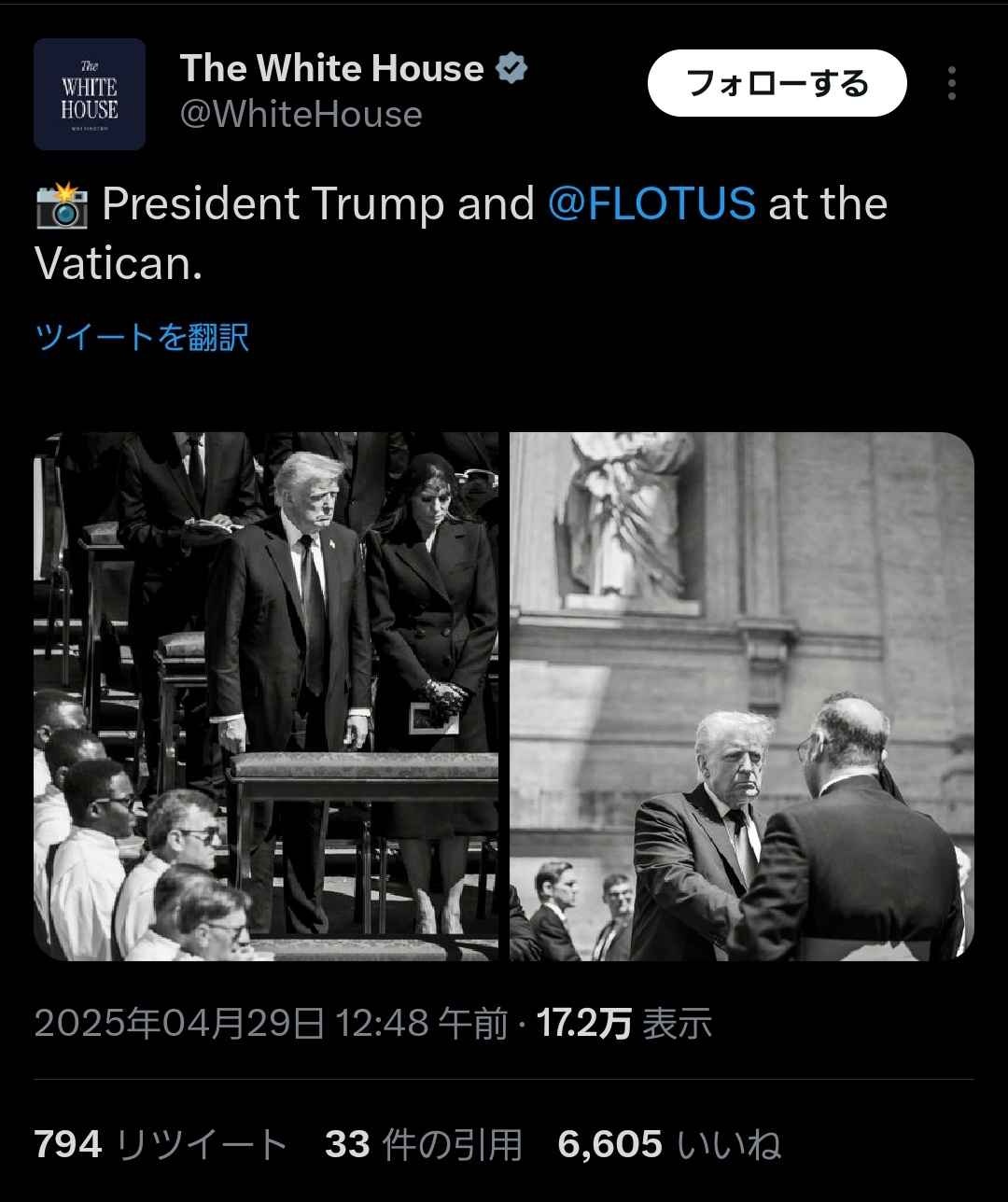View the 33 件の引用 quotes list
Viewport: 1008px width, 1202px height.
click(423, 1144)
